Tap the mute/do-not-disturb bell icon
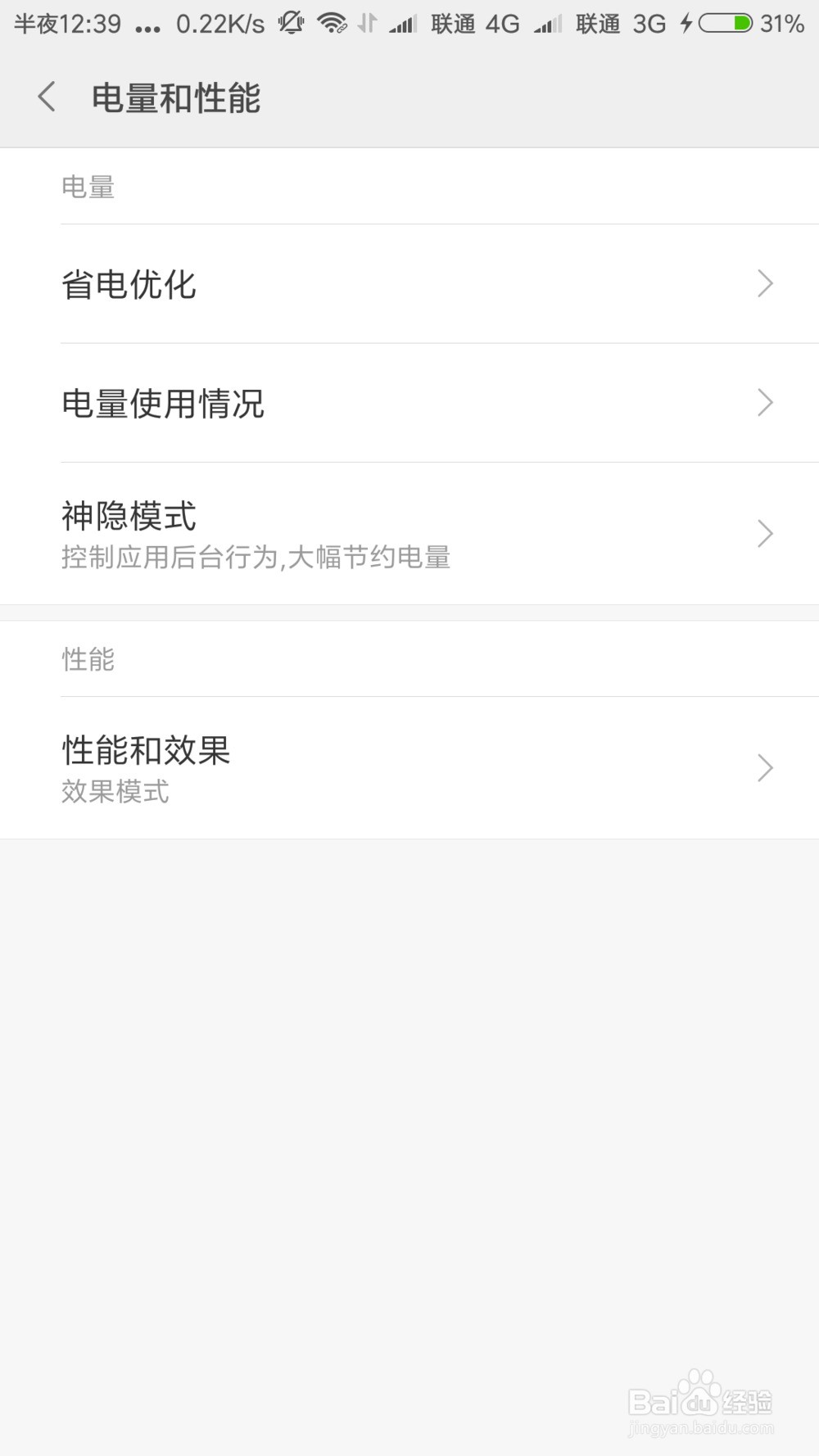Viewport: 819px width, 1456px height. [x=291, y=23]
